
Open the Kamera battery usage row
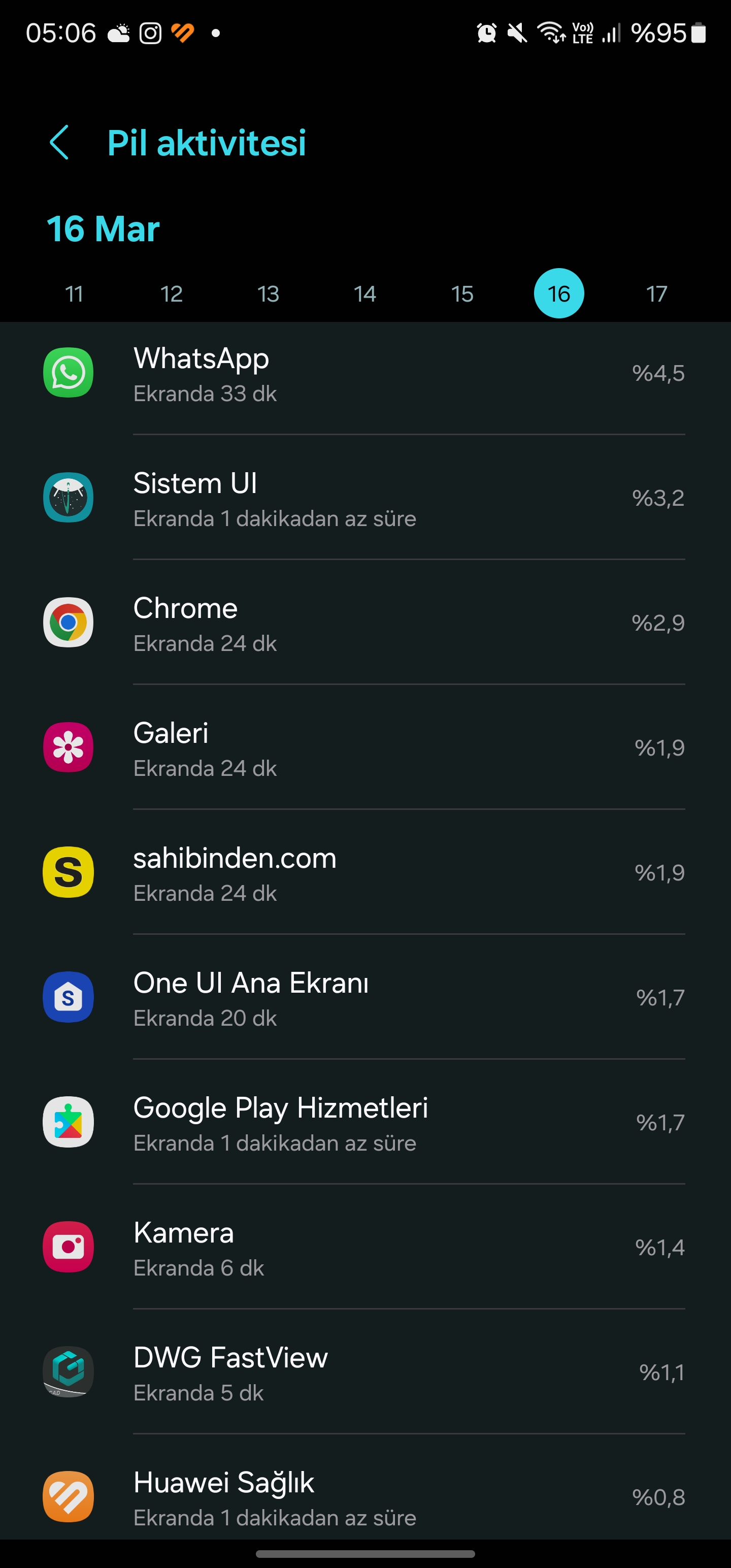(x=365, y=1247)
